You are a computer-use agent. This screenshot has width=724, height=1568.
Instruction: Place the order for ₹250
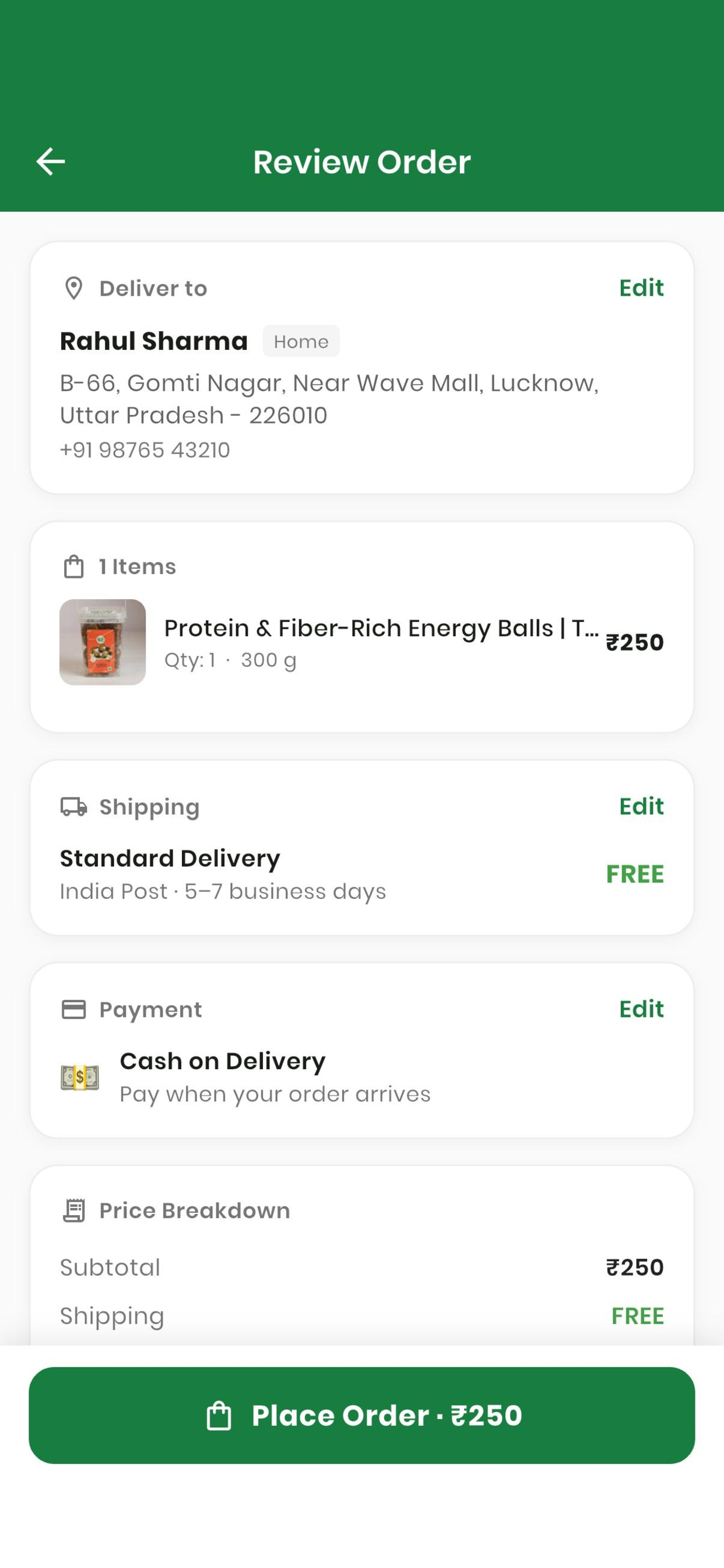click(362, 1415)
